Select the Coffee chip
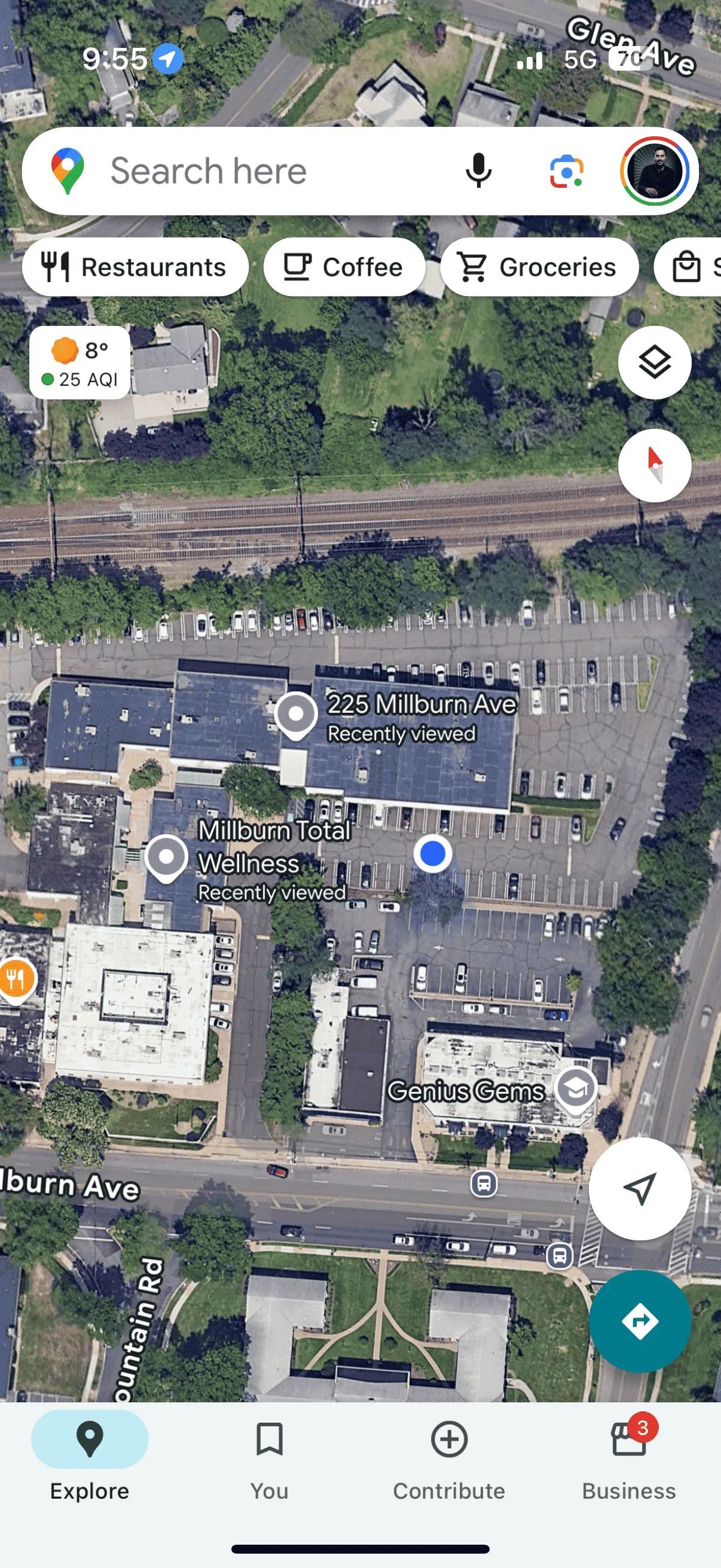721x1568 pixels. click(x=344, y=267)
